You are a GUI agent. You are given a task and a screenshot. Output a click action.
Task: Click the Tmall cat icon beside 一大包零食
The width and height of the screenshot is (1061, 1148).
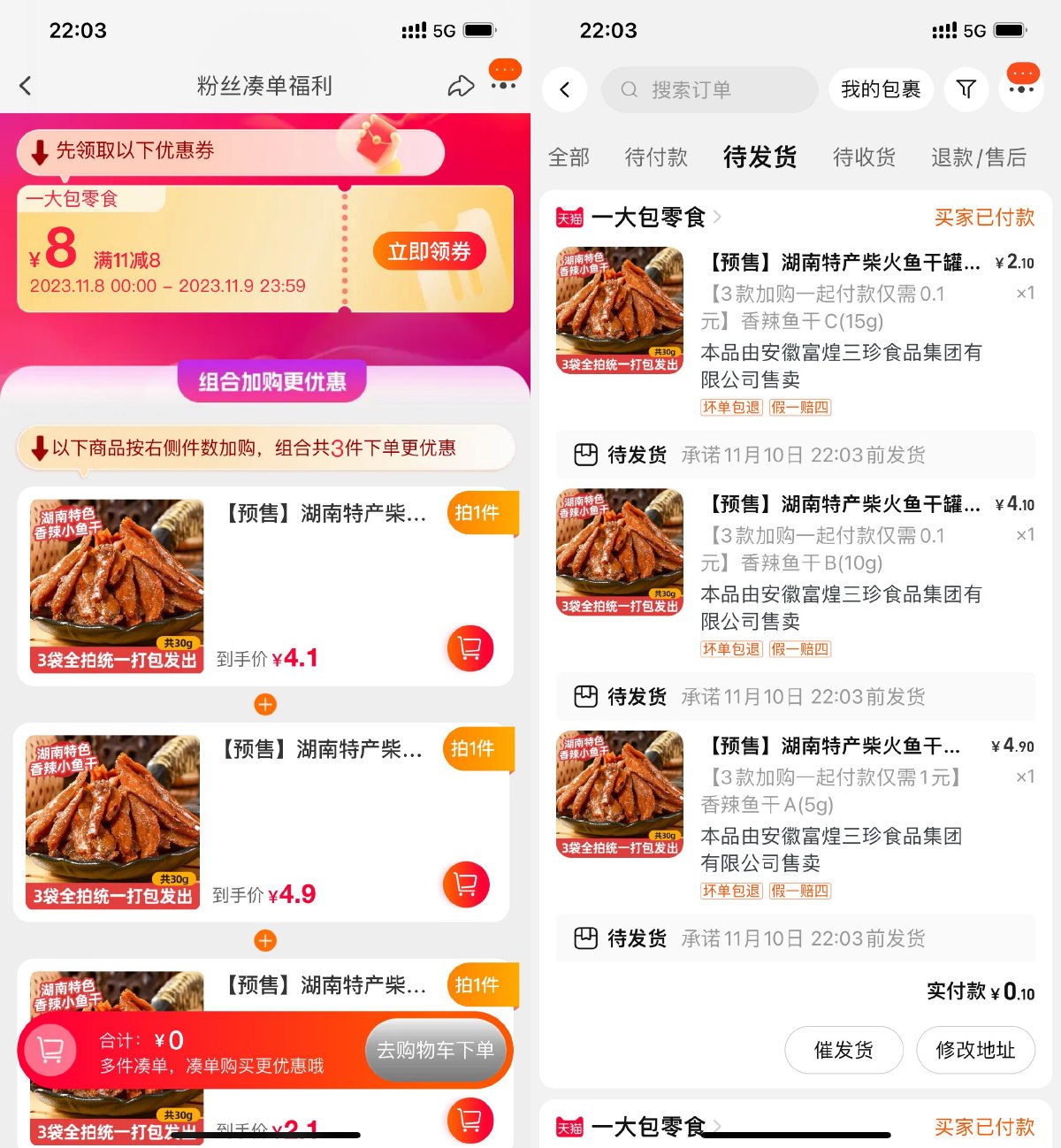[x=570, y=218]
